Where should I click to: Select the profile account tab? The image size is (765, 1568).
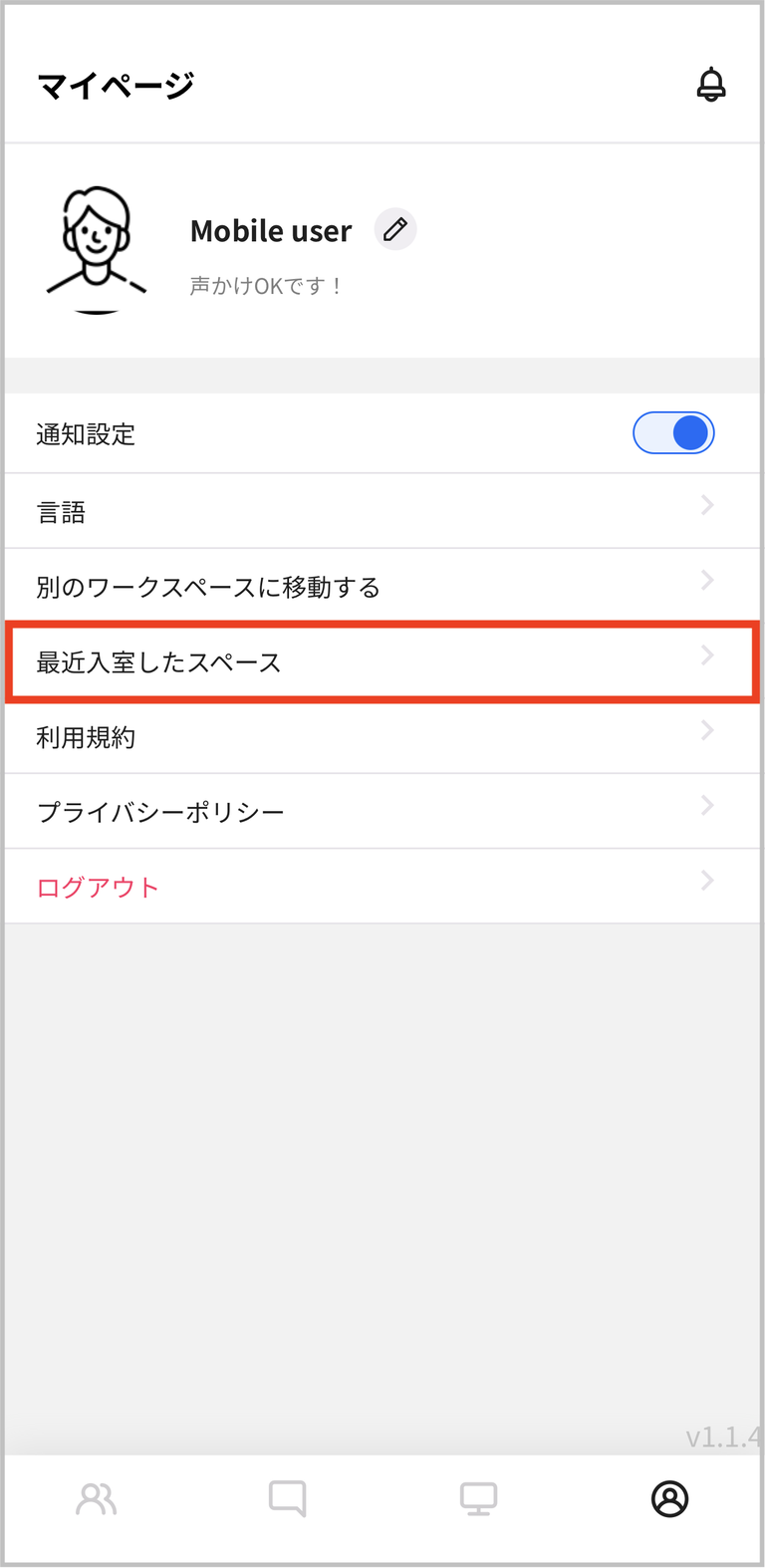click(669, 1498)
